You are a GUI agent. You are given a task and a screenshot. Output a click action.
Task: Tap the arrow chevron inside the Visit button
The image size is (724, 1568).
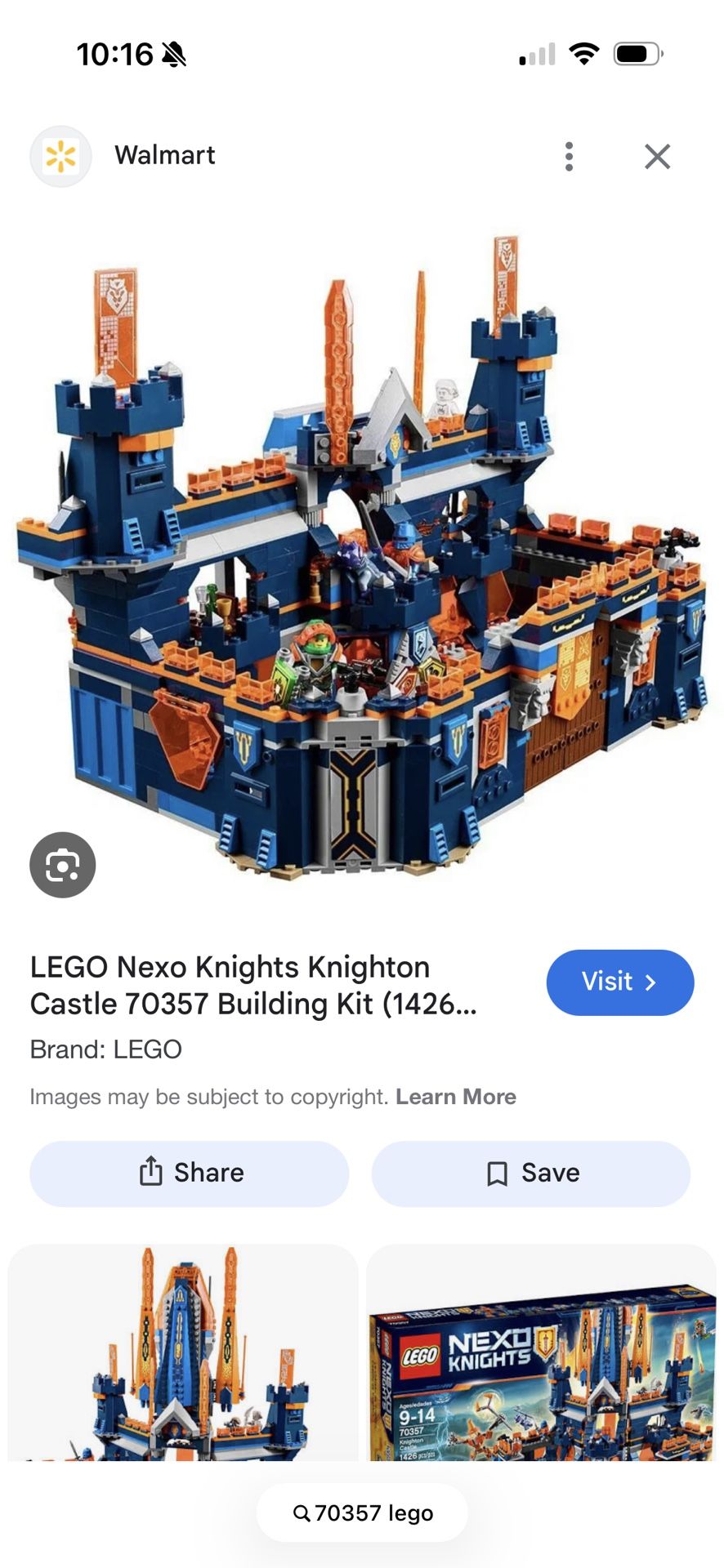(x=651, y=982)
